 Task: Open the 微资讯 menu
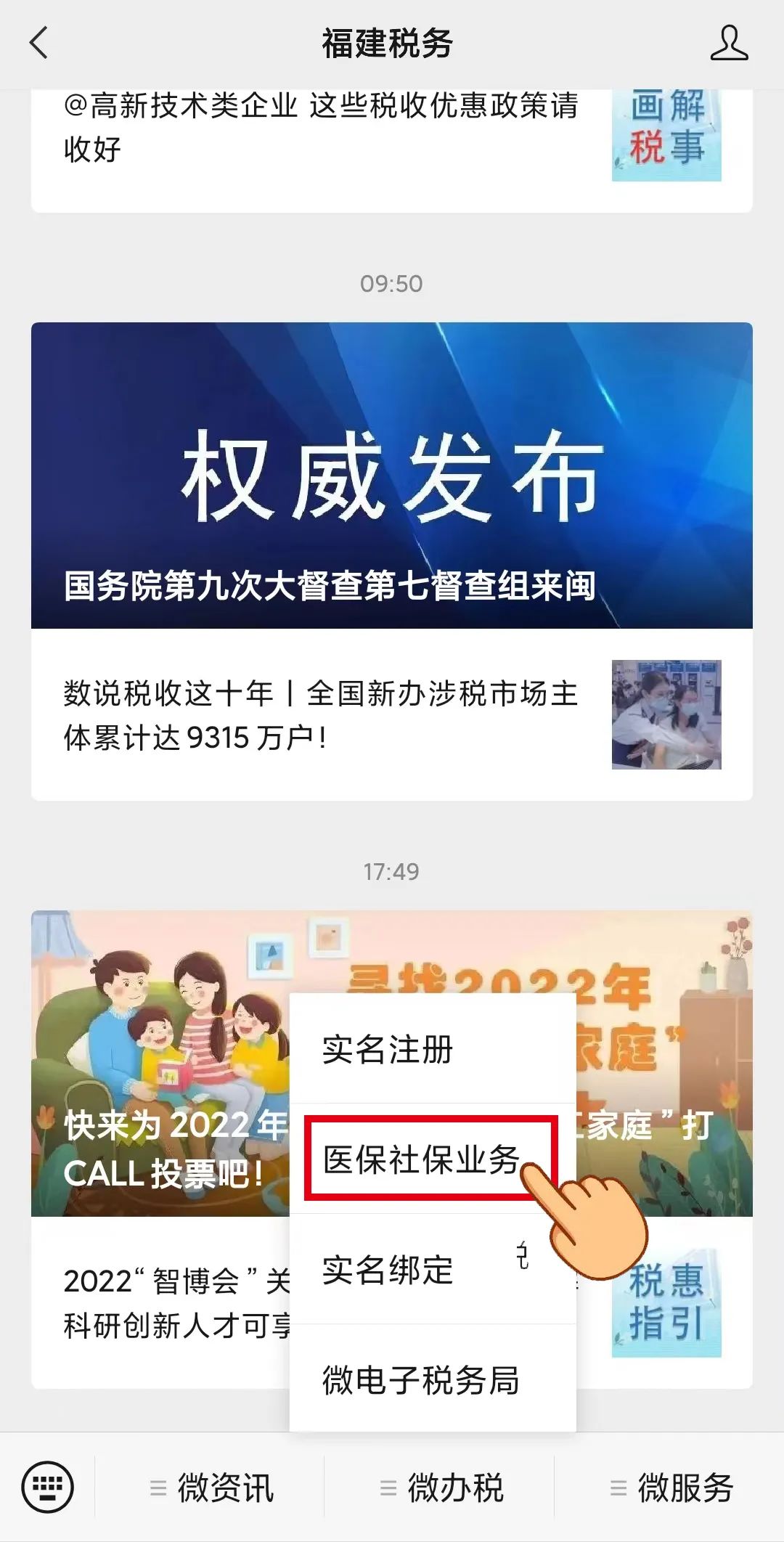point(211,1488)
